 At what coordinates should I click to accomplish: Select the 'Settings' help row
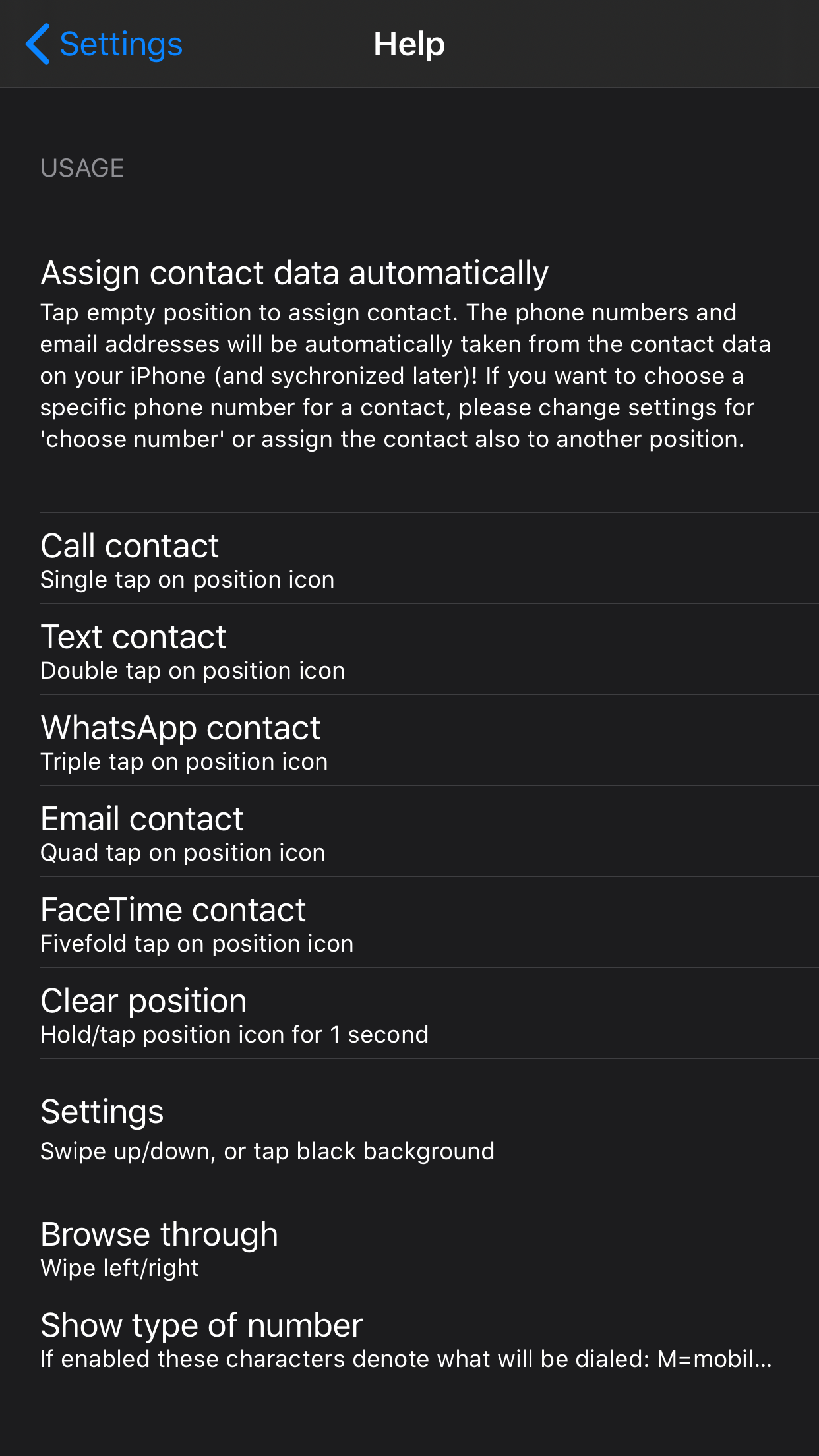click(x=102, y=1110)
